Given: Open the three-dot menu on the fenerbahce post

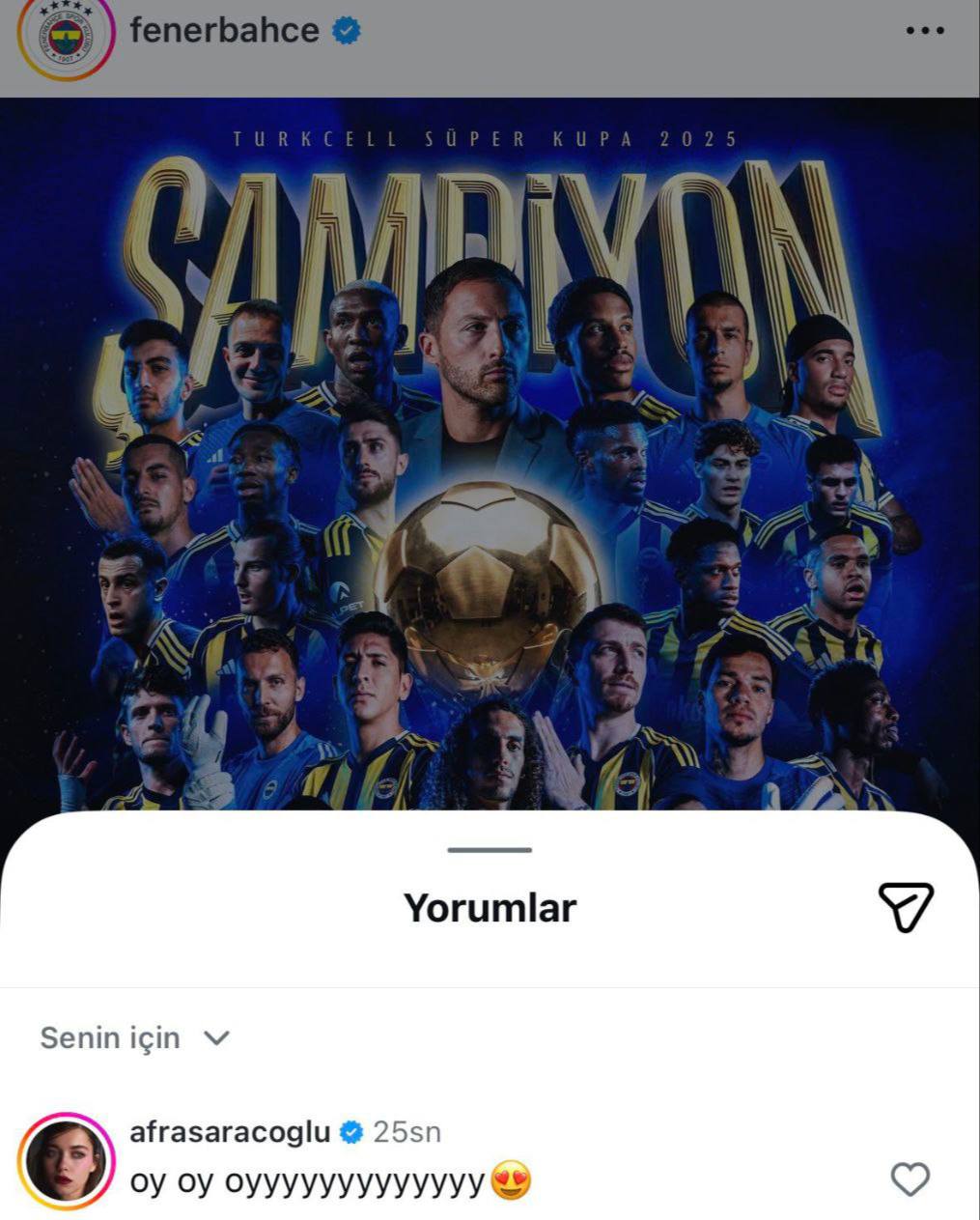Looking at the screenshot, I should [x=924, y=31].
